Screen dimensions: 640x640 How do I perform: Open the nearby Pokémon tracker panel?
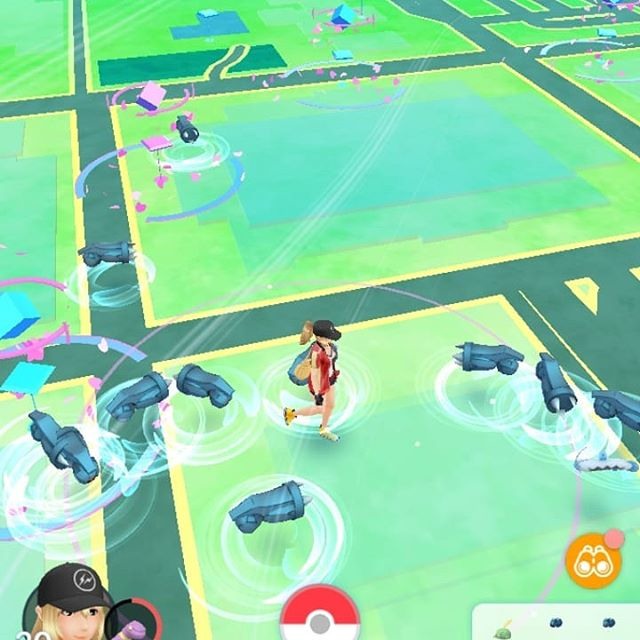point(558,622)
